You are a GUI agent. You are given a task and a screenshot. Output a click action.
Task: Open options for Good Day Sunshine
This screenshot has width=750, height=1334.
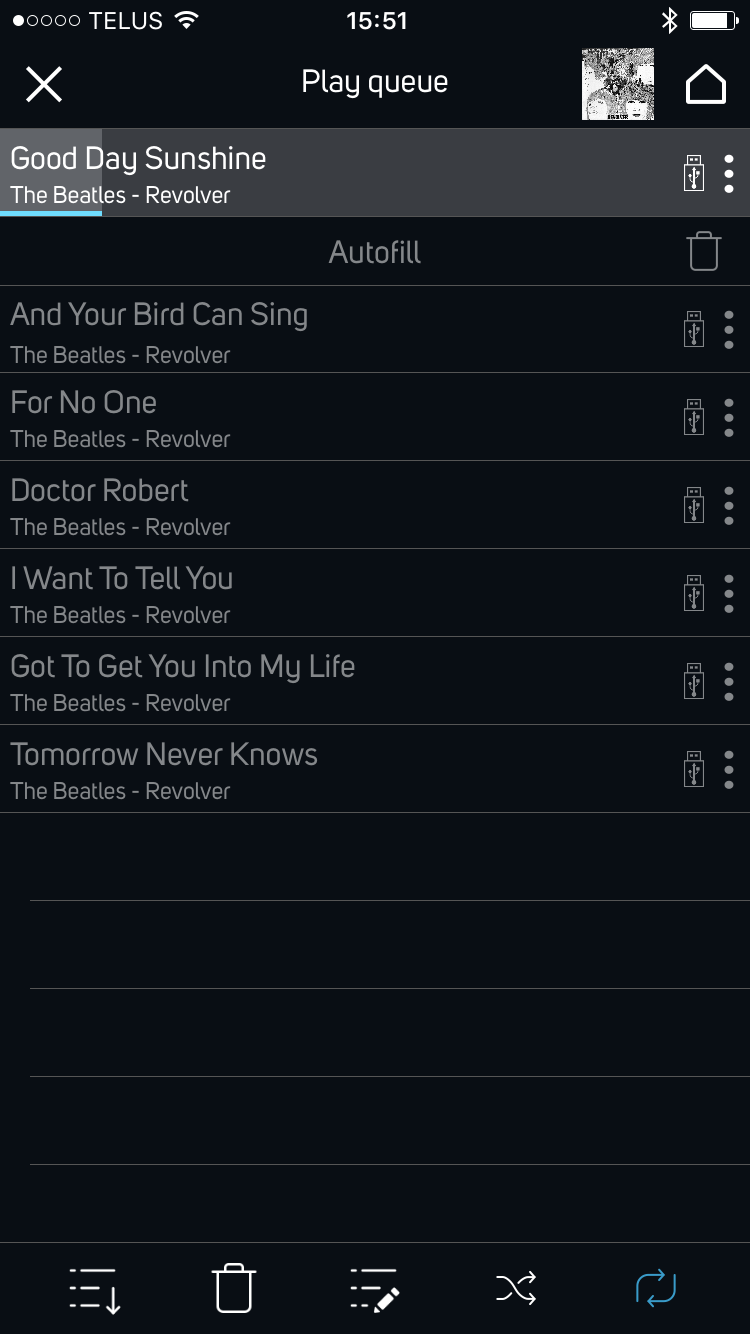[729, 173]
